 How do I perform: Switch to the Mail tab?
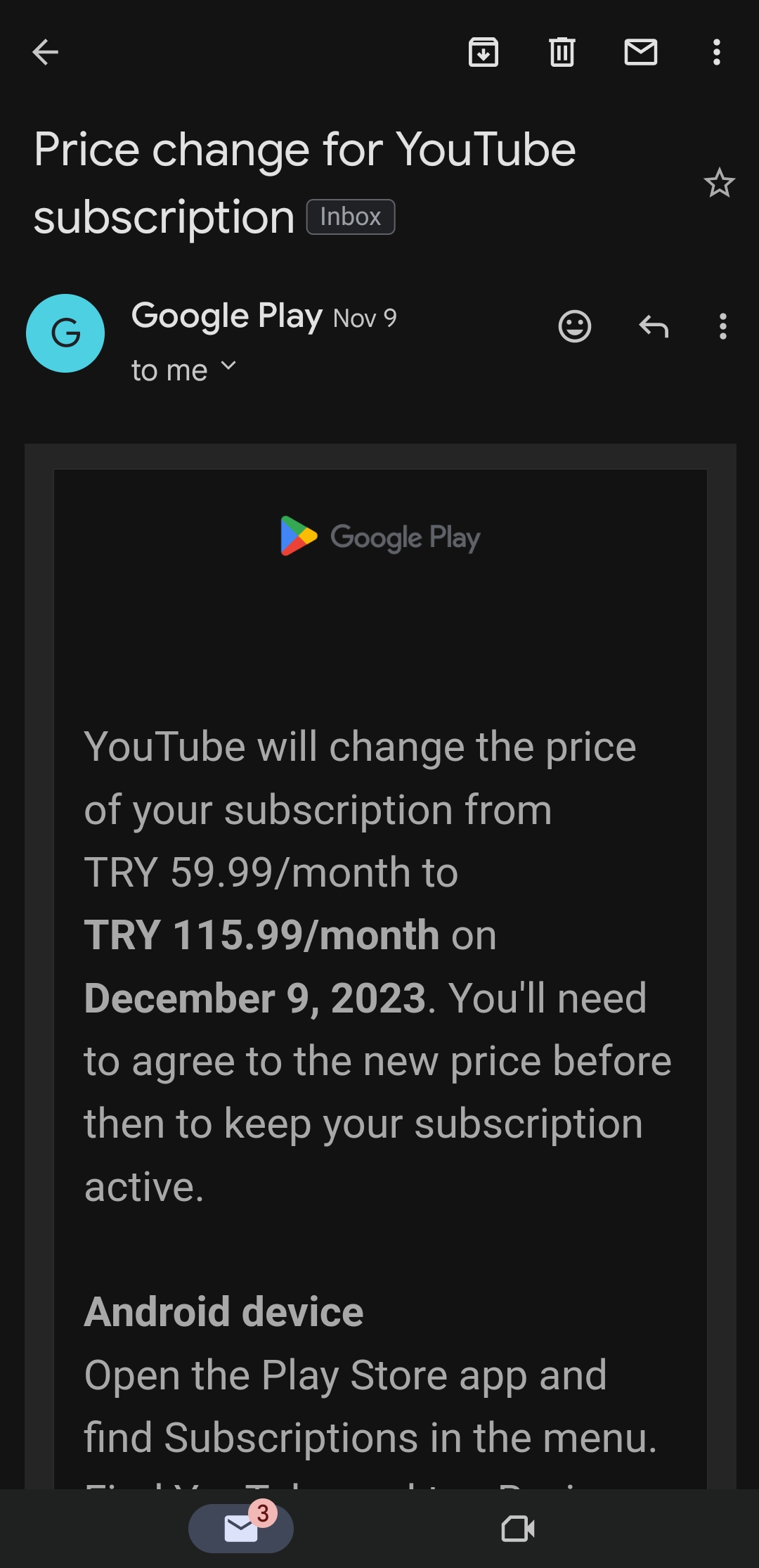pyautogui.click(x=241, y=1529)
